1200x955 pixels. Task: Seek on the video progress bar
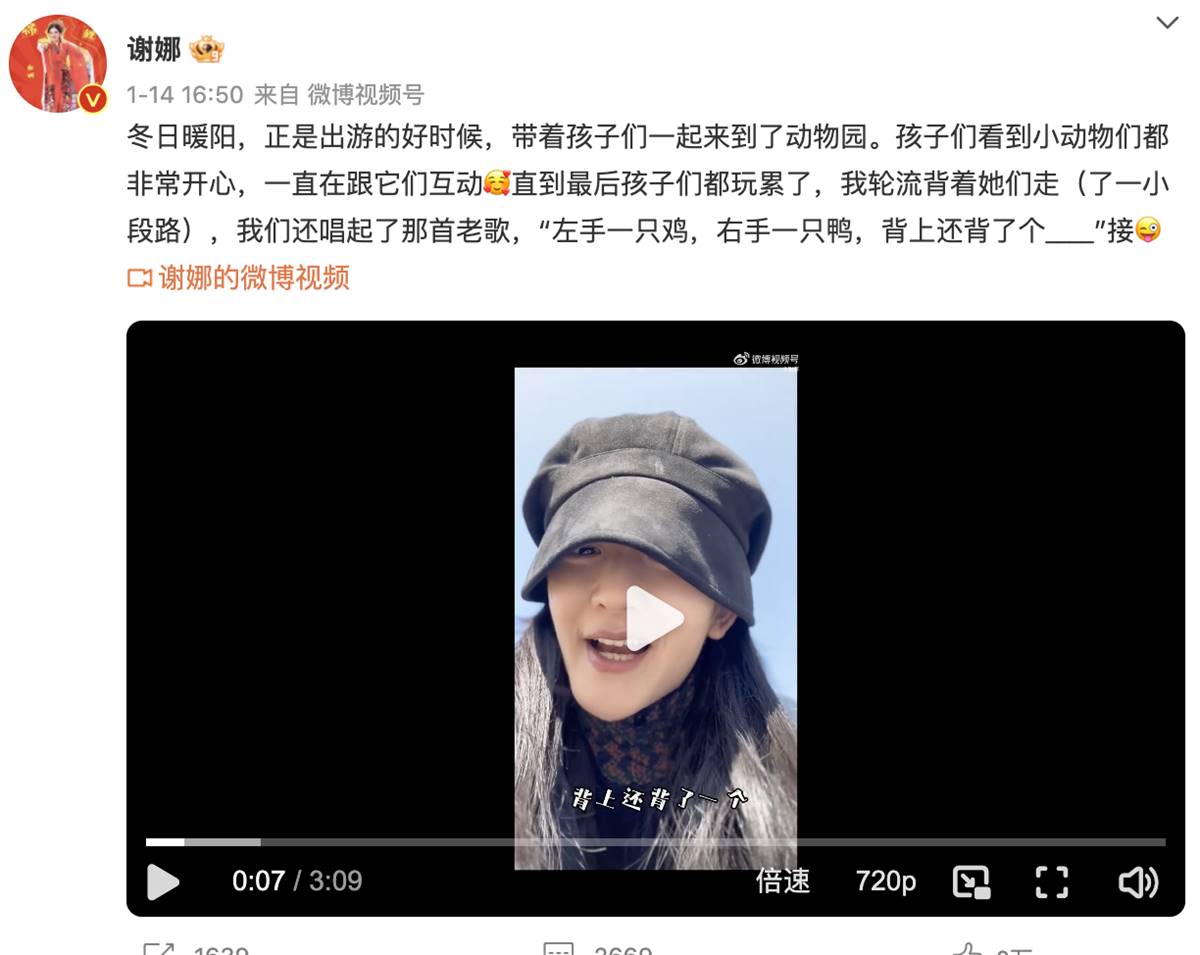tap(655, 842)
